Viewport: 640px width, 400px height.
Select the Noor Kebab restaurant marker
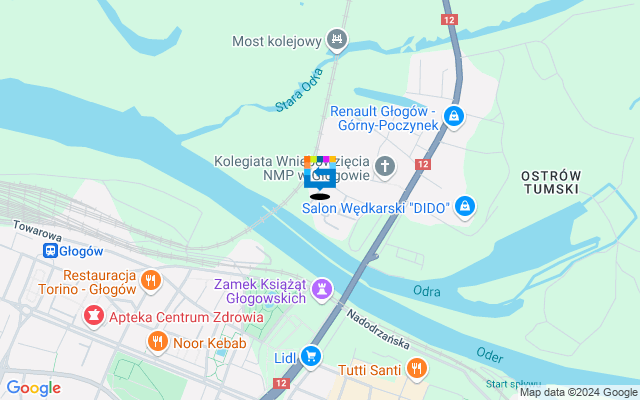click(x=157, y=343)
